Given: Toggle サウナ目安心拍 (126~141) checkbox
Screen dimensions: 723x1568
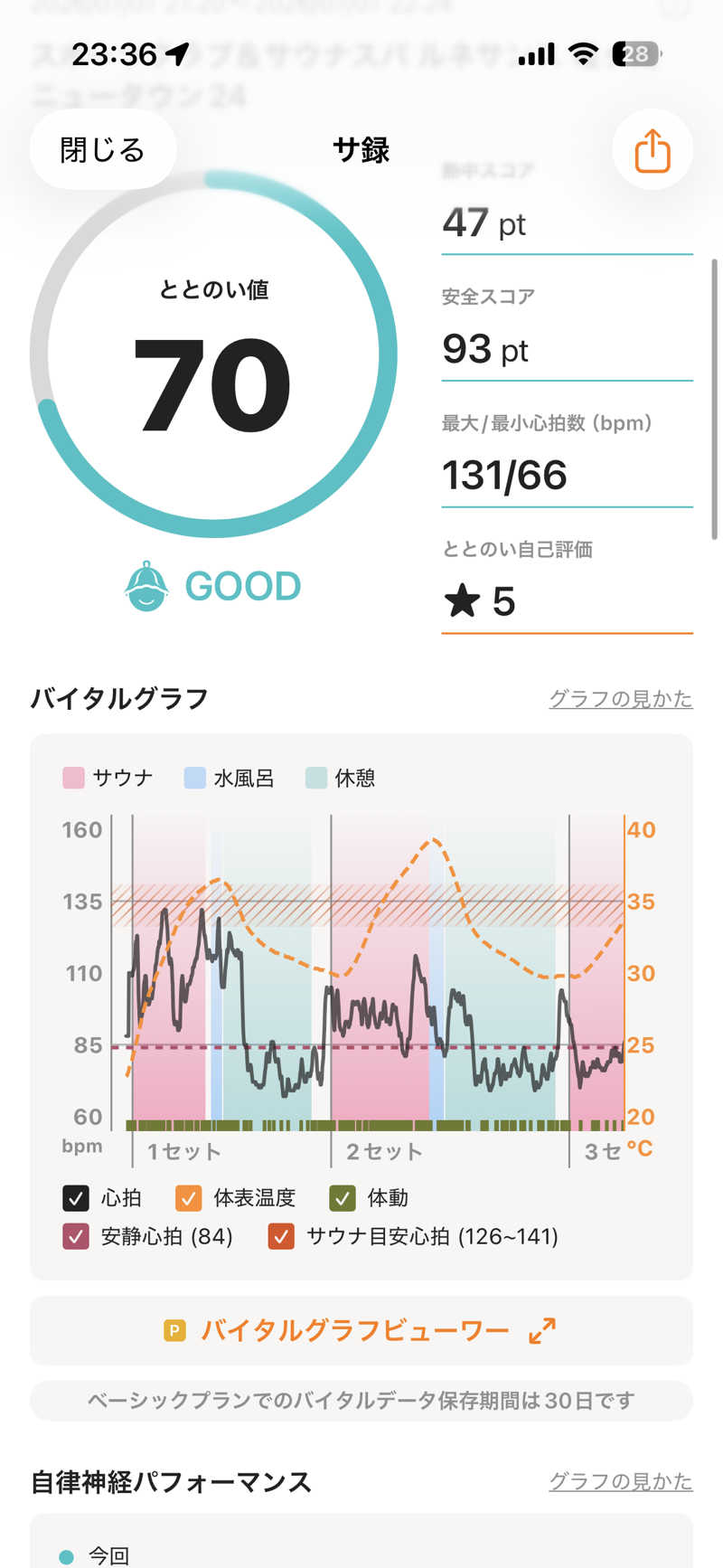Looking at the screenshot, I should (281, 1236).
